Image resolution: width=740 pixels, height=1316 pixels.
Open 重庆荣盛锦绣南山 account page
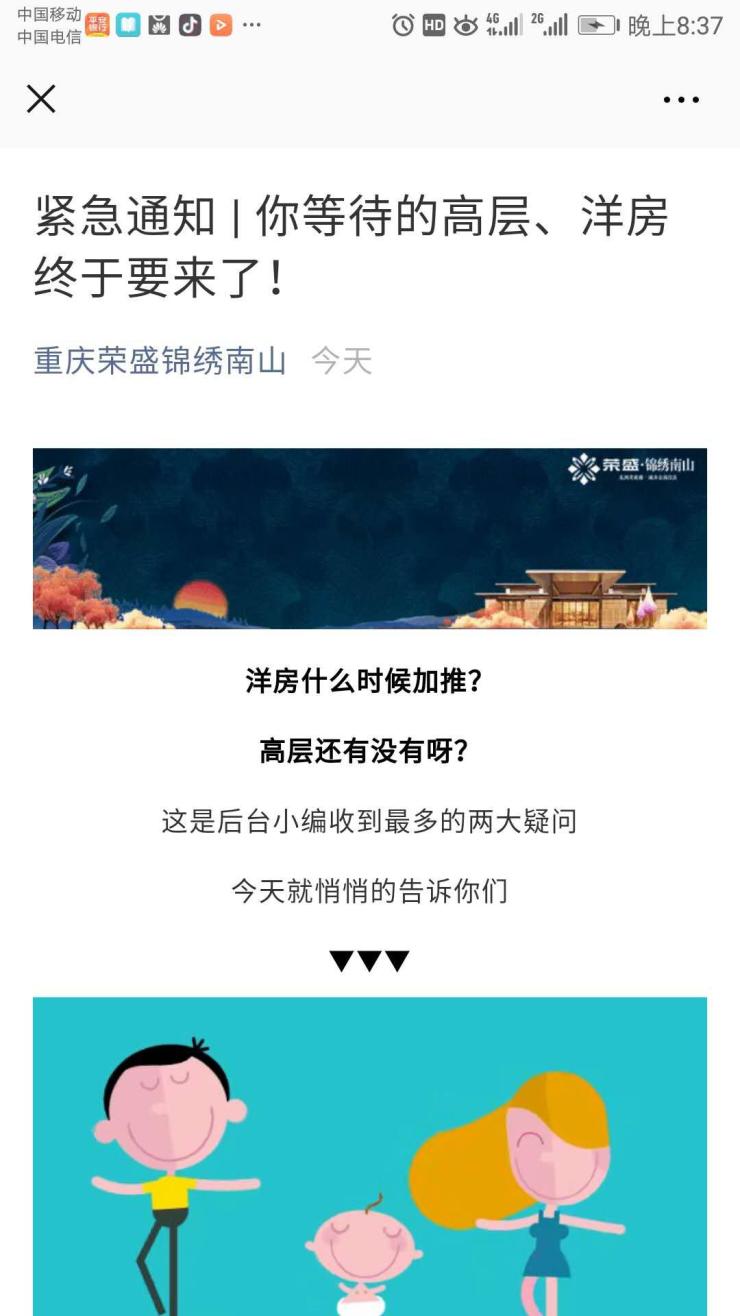click(160, 360)
